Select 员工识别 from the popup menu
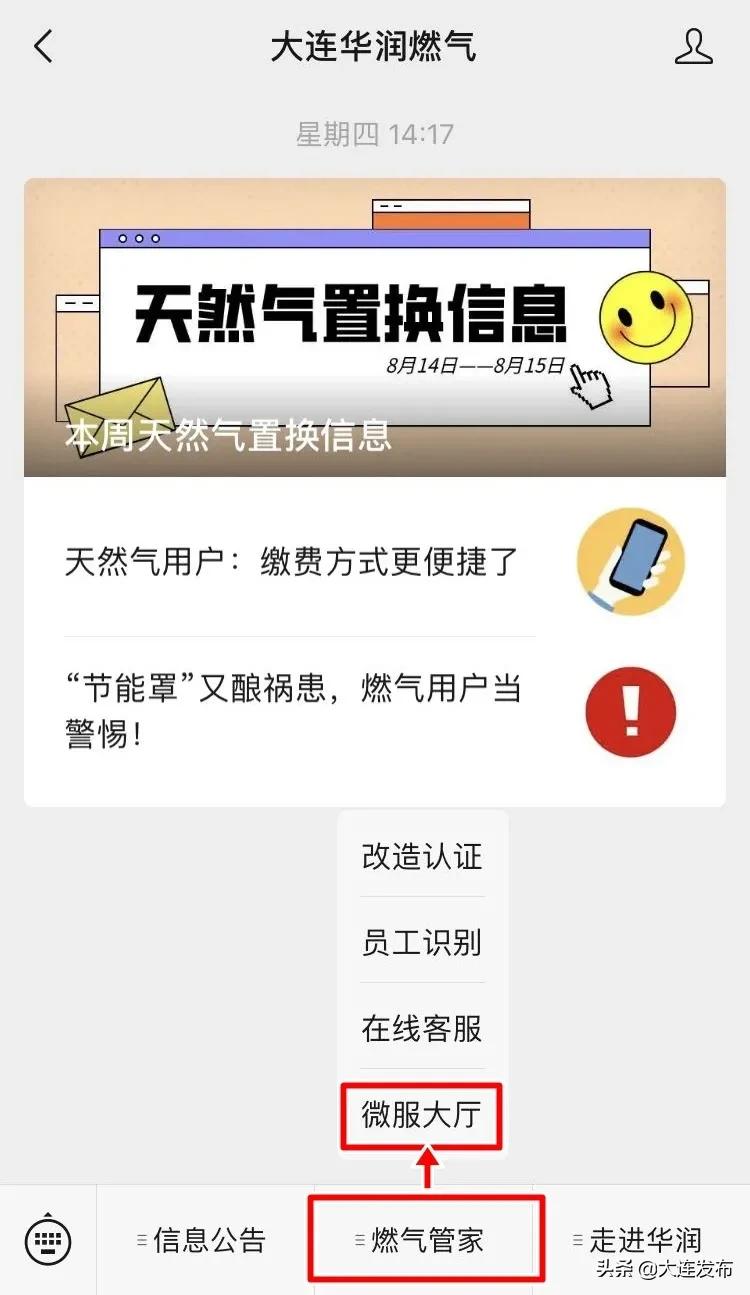Screen dimensions: 750x1295 [420, 943]
